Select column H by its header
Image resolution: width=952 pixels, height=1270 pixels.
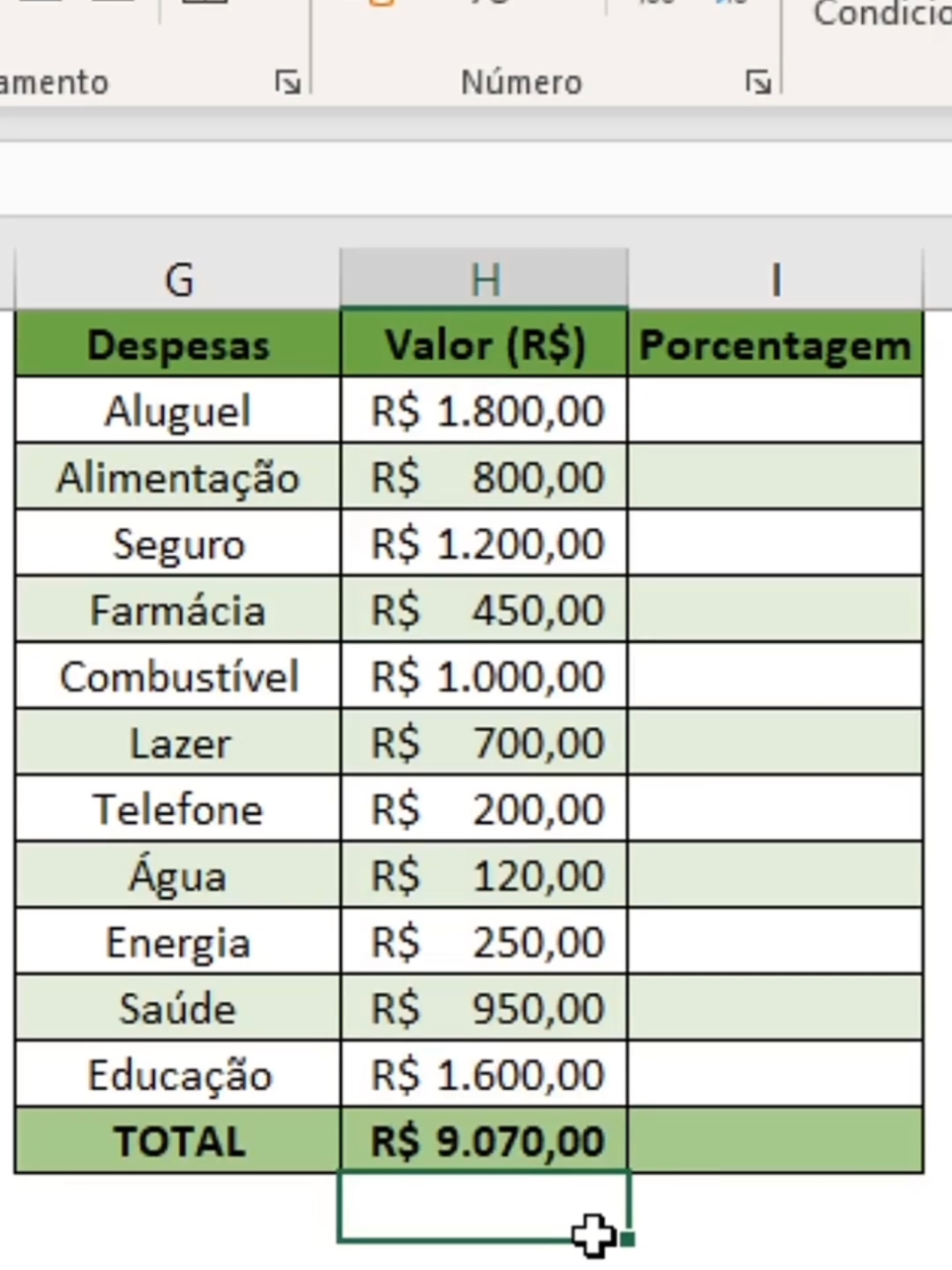pos(483,279)
